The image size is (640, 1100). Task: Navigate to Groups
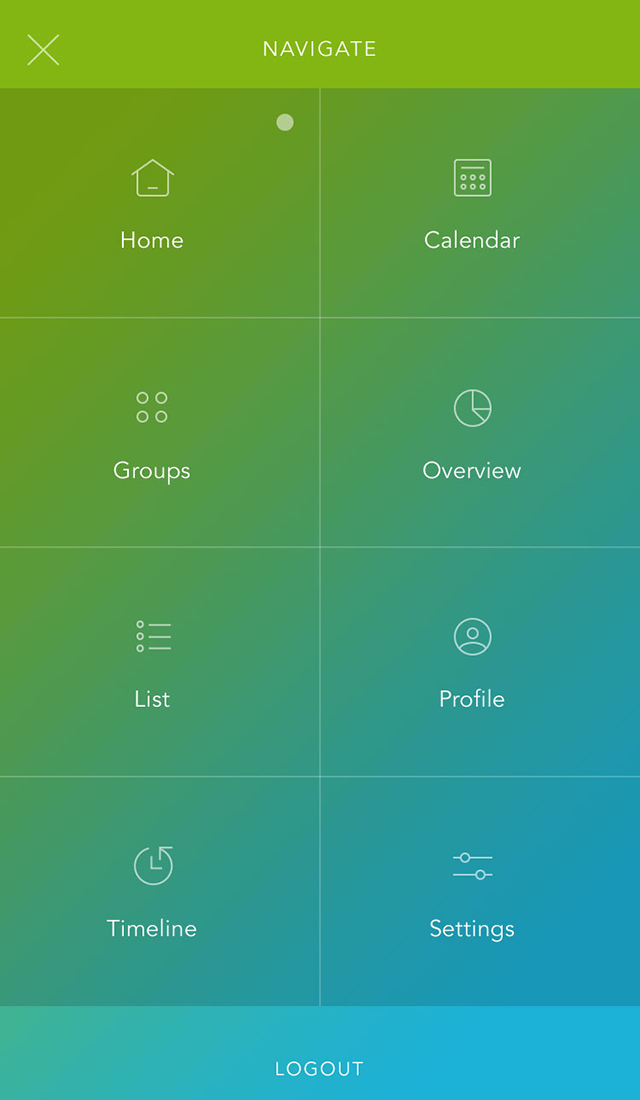click(152, 433)
